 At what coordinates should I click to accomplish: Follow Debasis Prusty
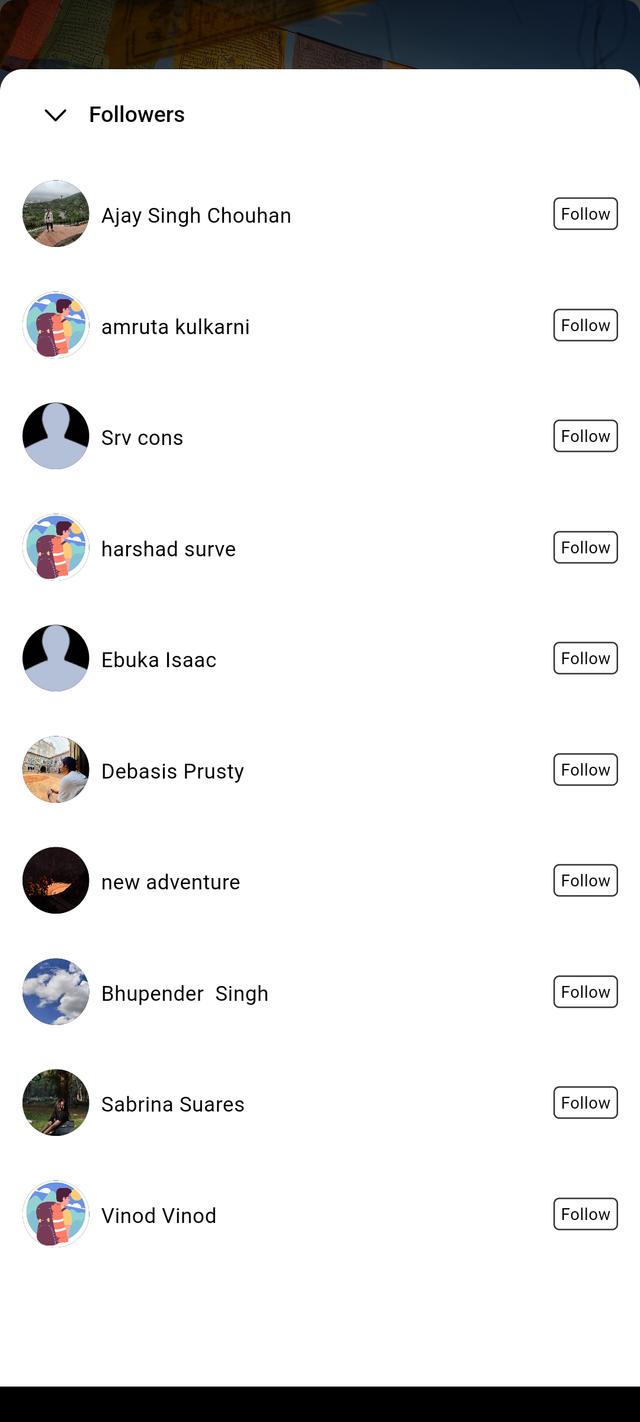pyautogui.click(x=585, y=769)
